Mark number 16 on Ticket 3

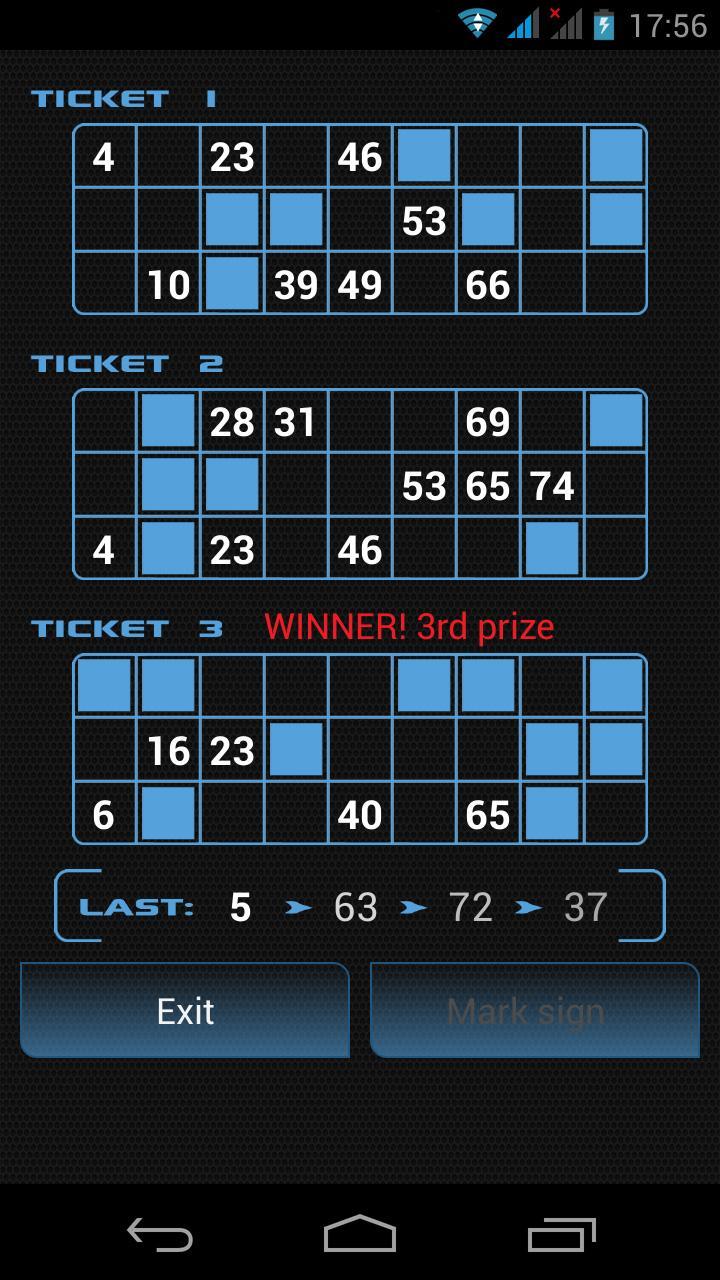point(168,750)
